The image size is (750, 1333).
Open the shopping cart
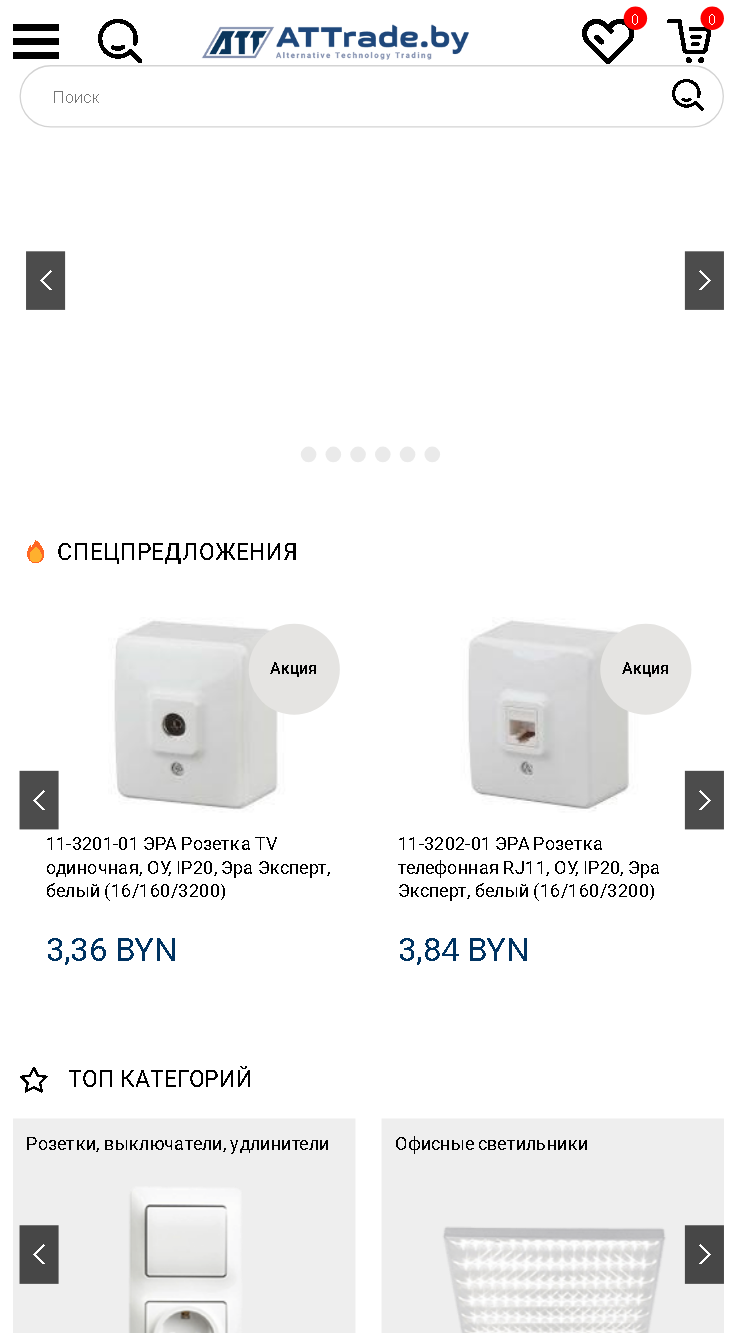pyautogui.click(x=690, y=41)
